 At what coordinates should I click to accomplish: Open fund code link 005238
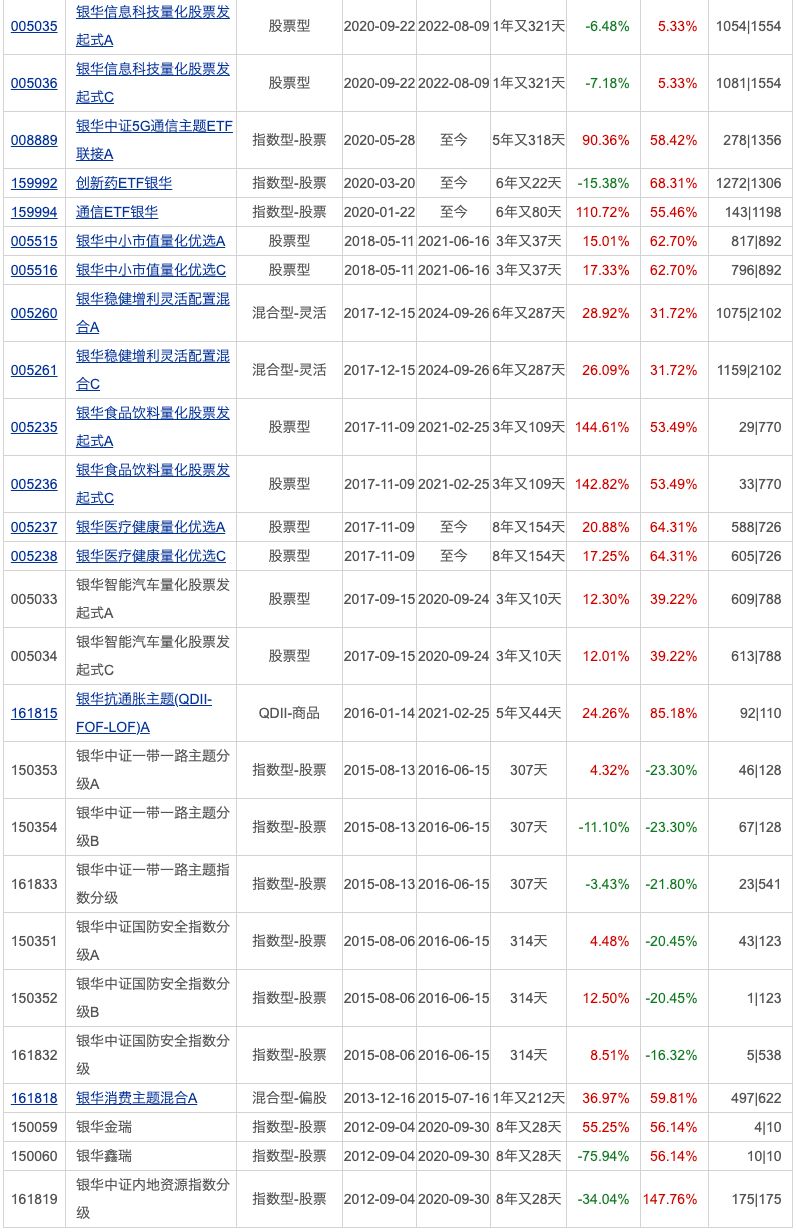31,556
